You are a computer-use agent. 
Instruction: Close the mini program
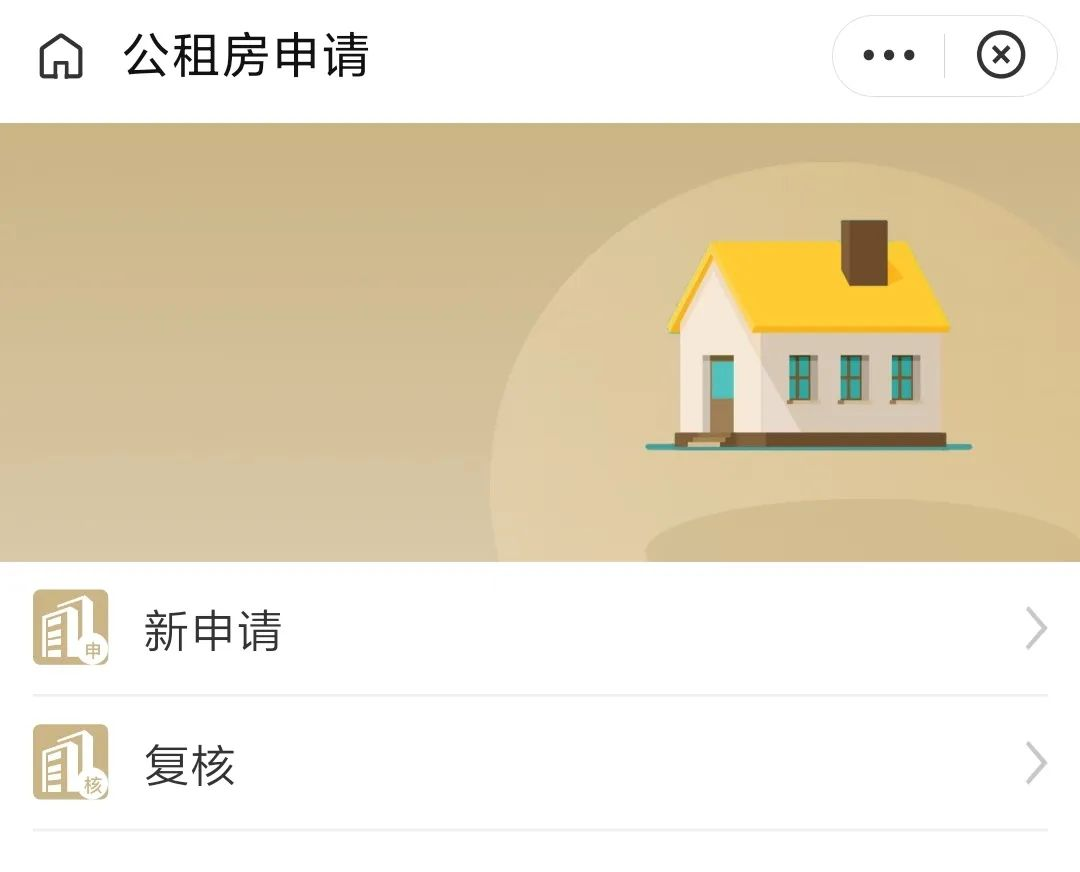coord(1001,56)
